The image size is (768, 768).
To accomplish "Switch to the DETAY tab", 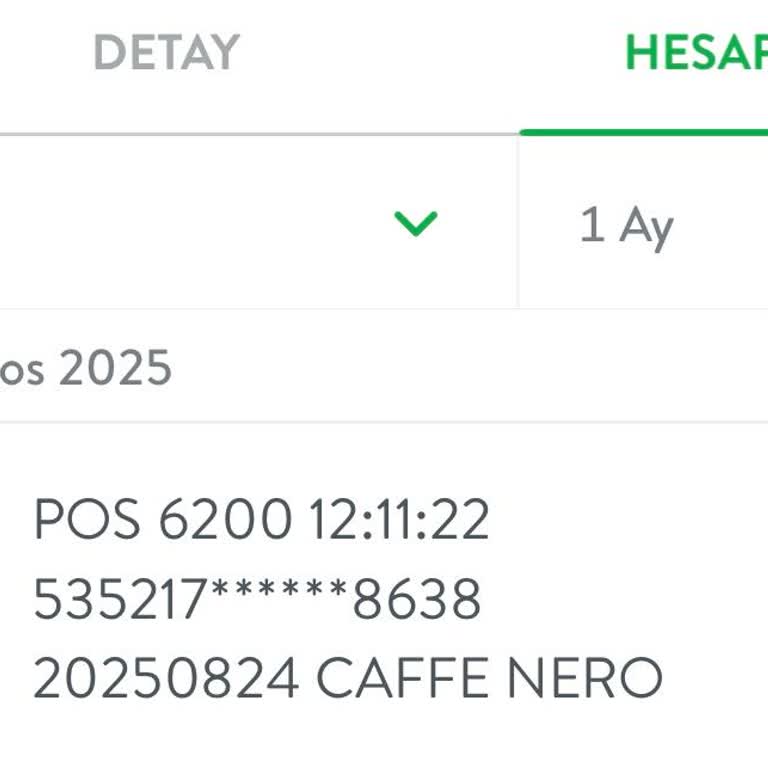I will [x=167, y=53].
